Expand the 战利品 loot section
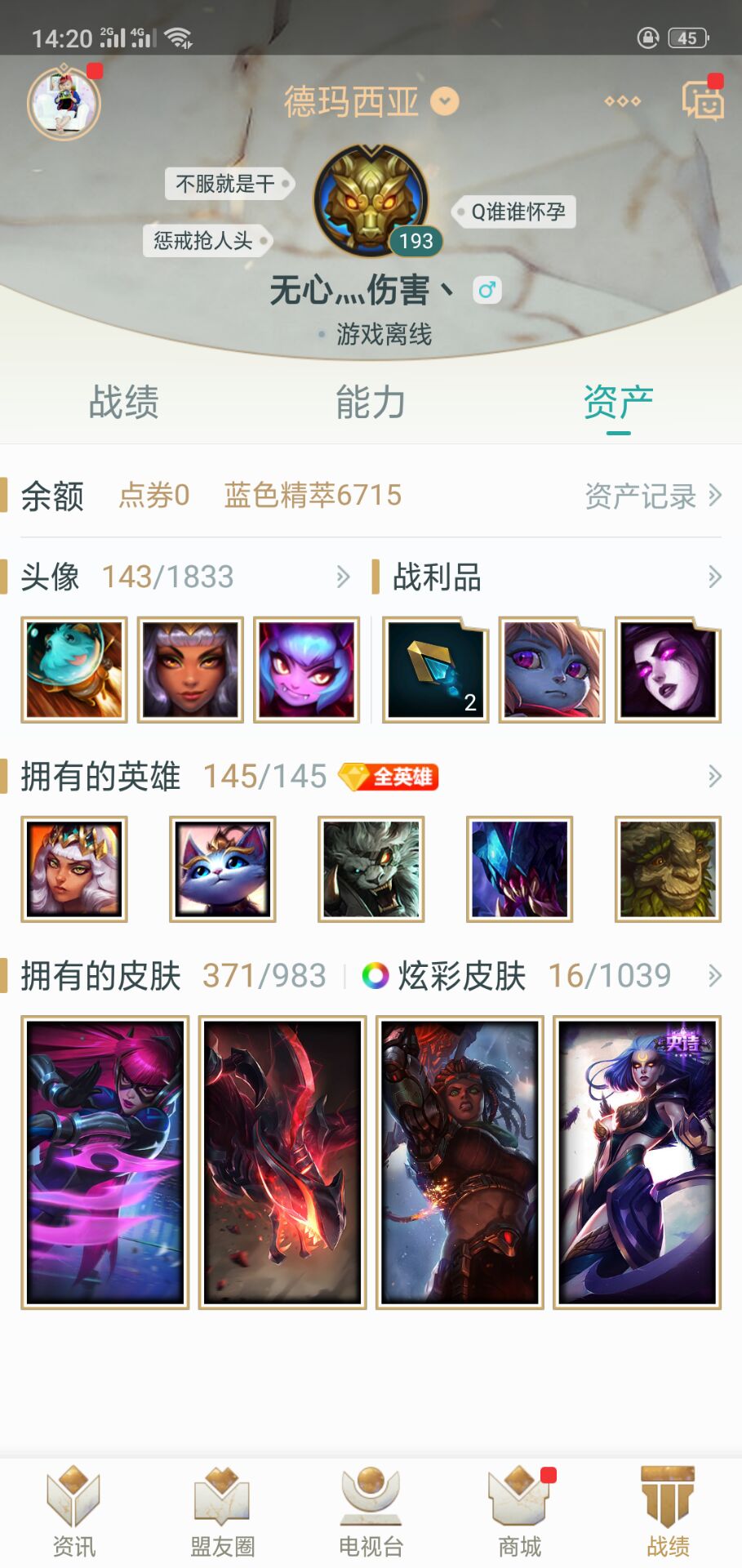742x1568 pixels. [x=714, y=577]
